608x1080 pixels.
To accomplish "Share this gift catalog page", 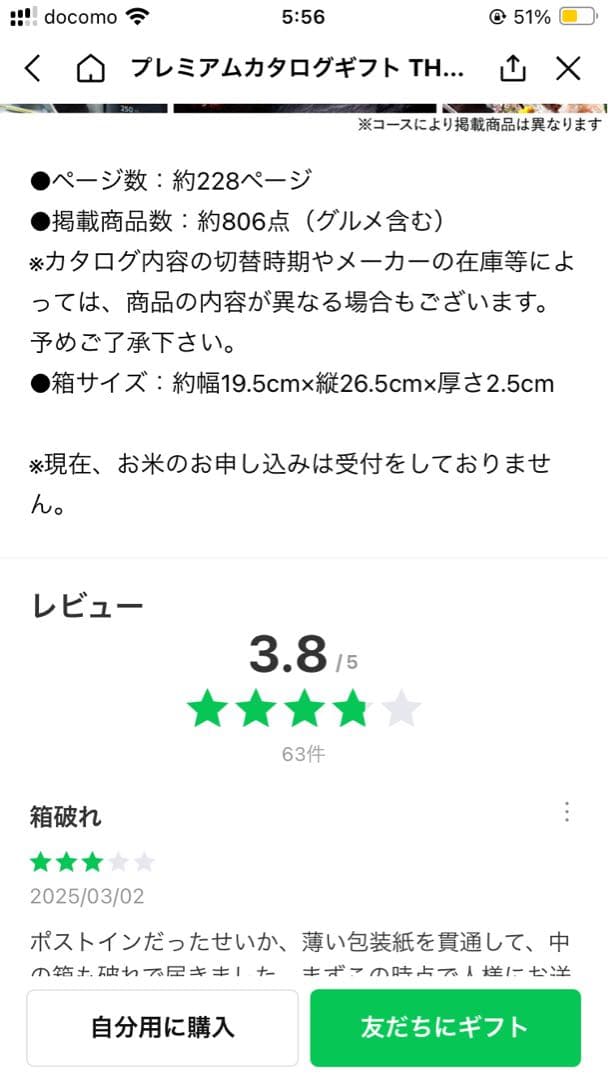I will pos(511,68).
